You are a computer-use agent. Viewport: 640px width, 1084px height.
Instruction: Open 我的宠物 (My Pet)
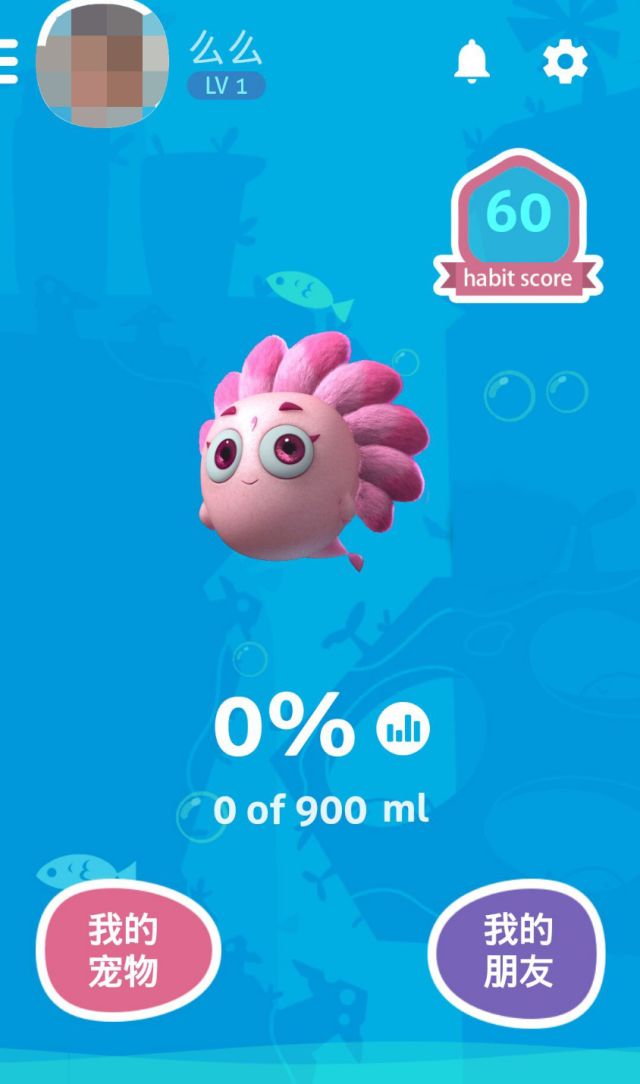tap(126, 950)
